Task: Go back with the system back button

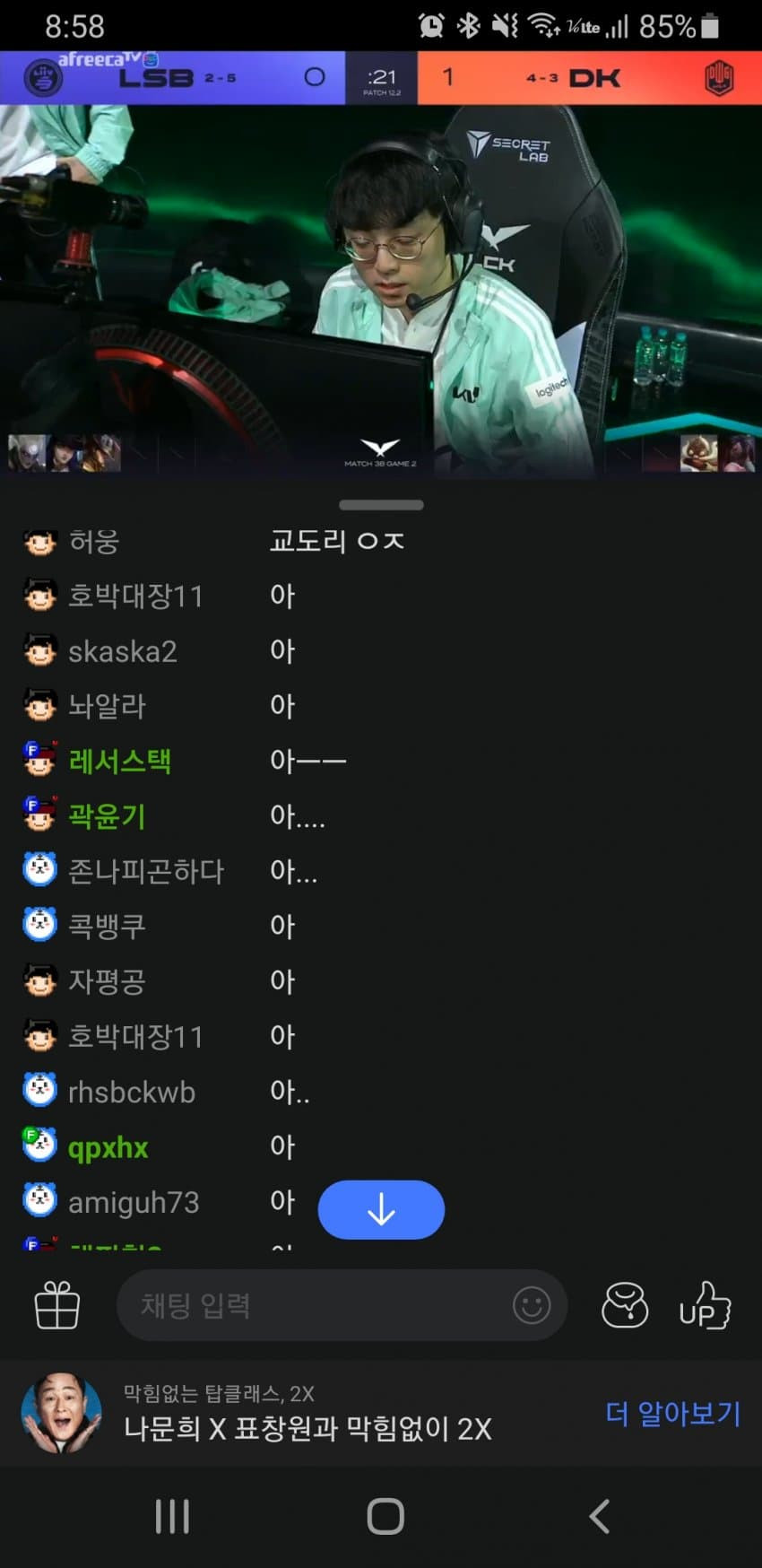Action: pos(599,1517)
